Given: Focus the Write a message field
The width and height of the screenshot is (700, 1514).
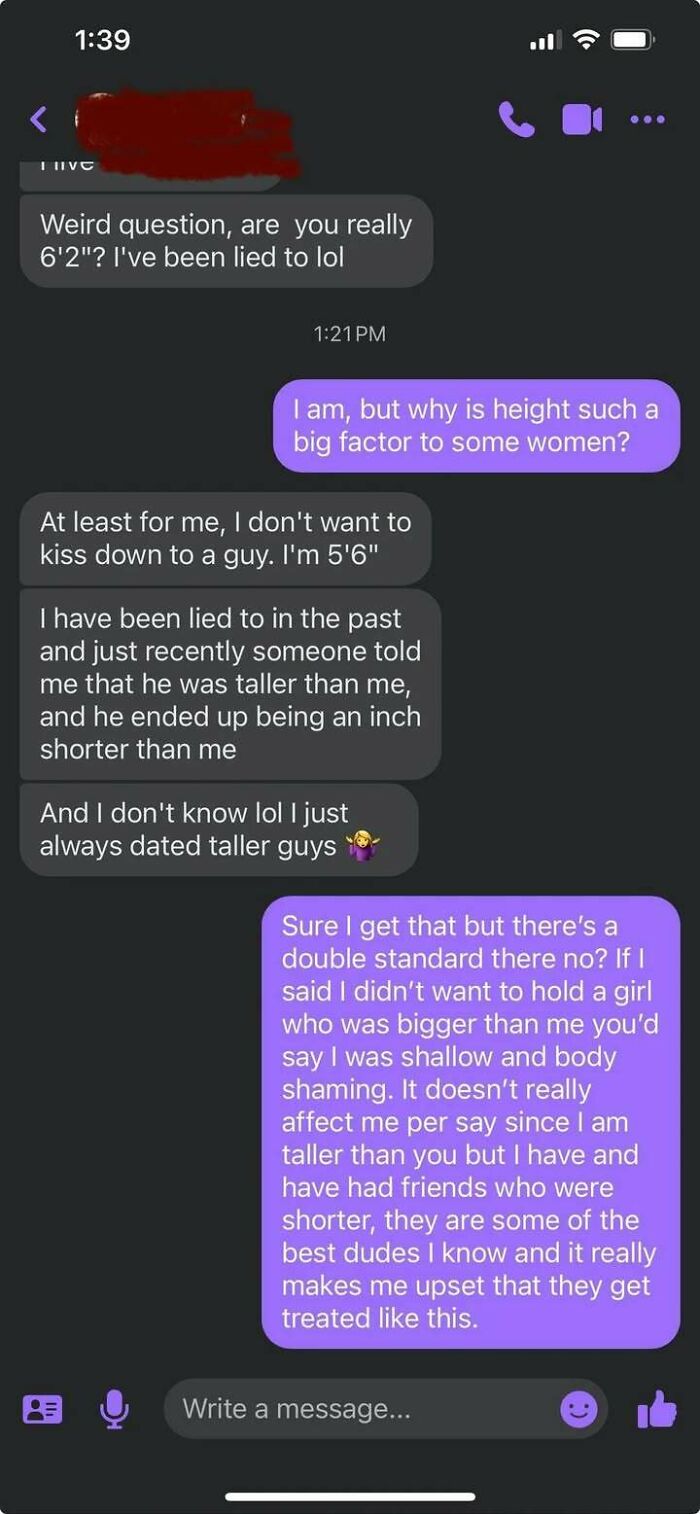Looking at the screenshot, I should [x=360, y=1409].
